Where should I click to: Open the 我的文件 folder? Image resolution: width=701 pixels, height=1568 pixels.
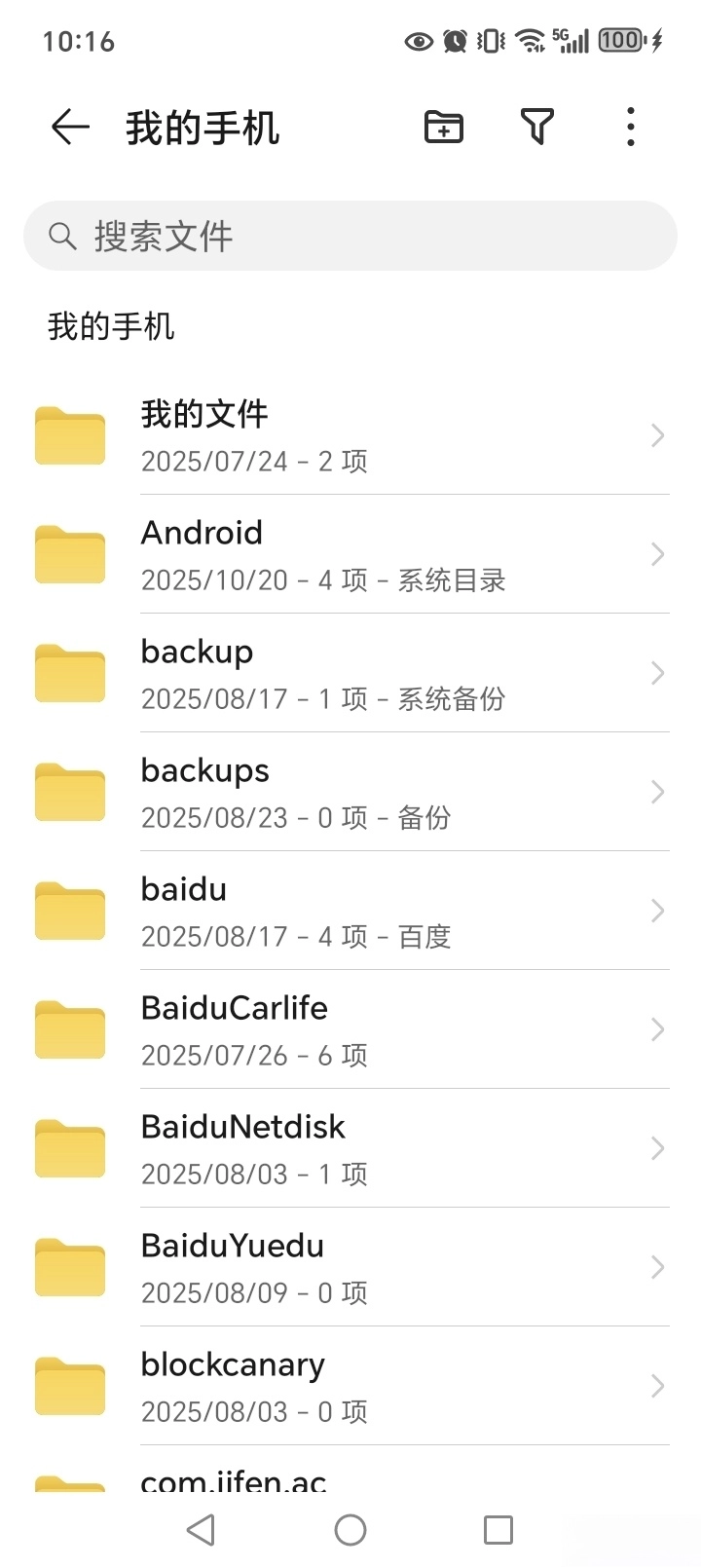350,435
